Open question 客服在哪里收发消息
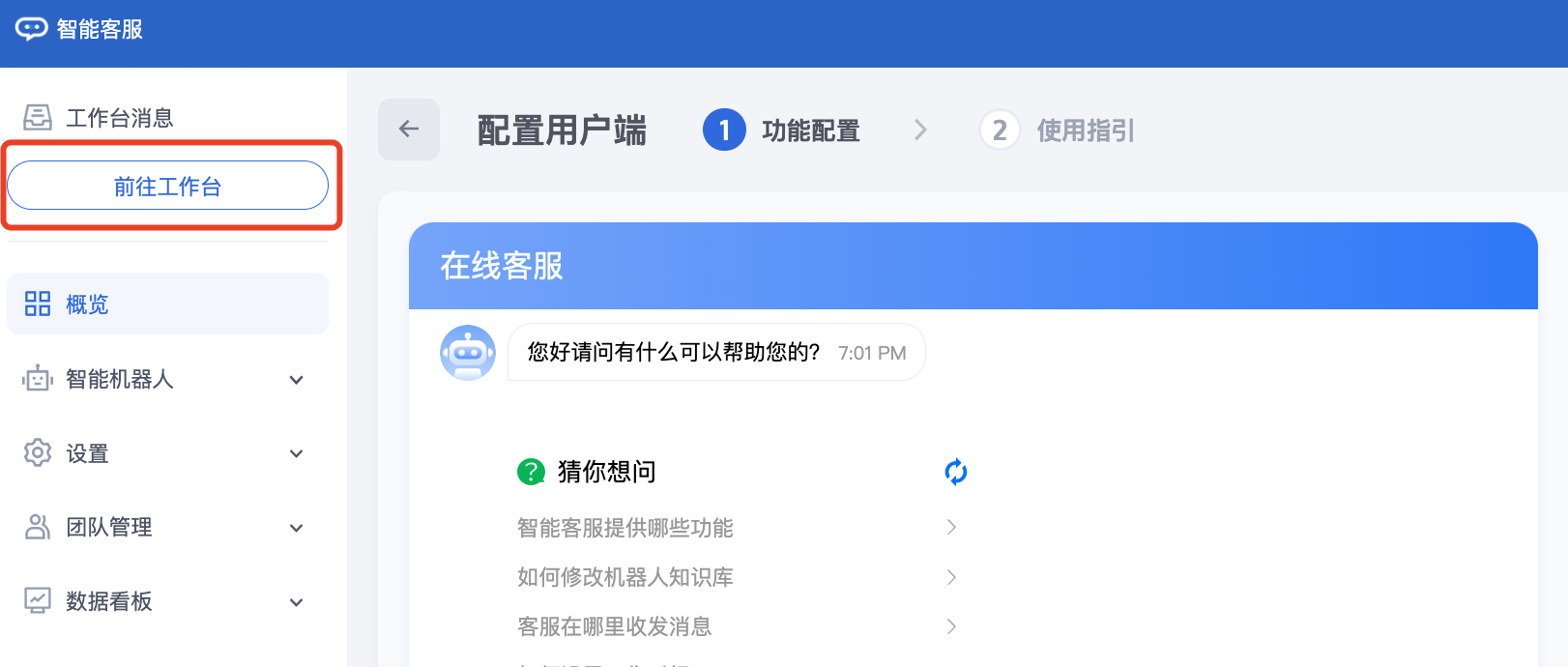Screen dimensions: 1568x667 click(735, 626)
